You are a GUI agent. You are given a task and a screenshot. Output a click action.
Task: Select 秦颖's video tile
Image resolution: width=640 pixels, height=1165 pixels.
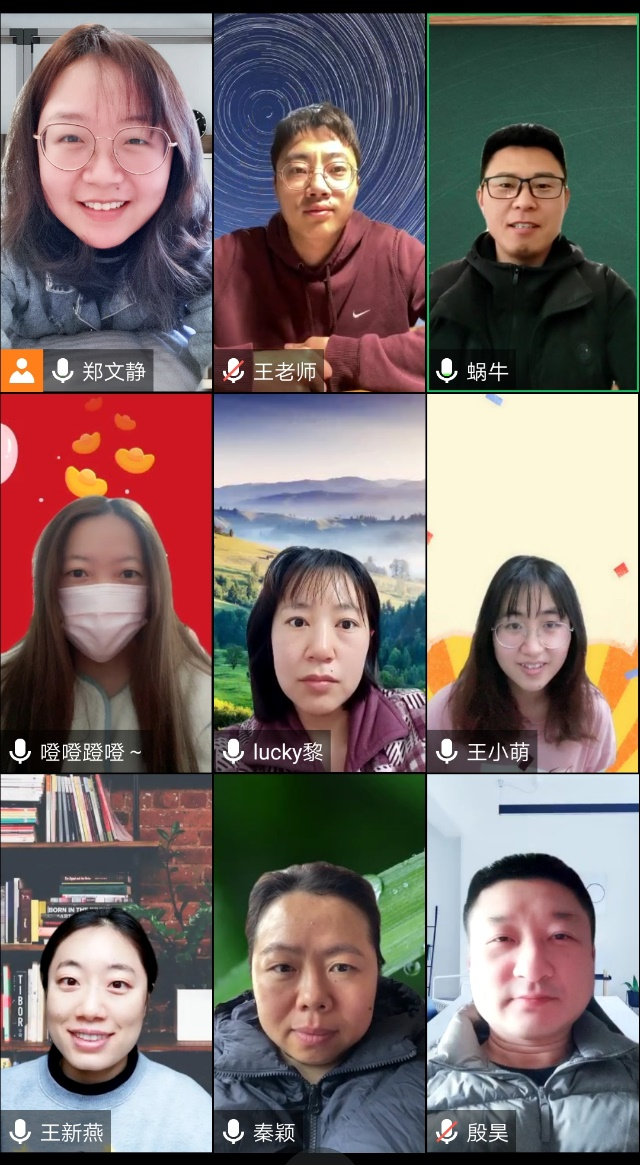pyautogui.click(x=319, y=962)
